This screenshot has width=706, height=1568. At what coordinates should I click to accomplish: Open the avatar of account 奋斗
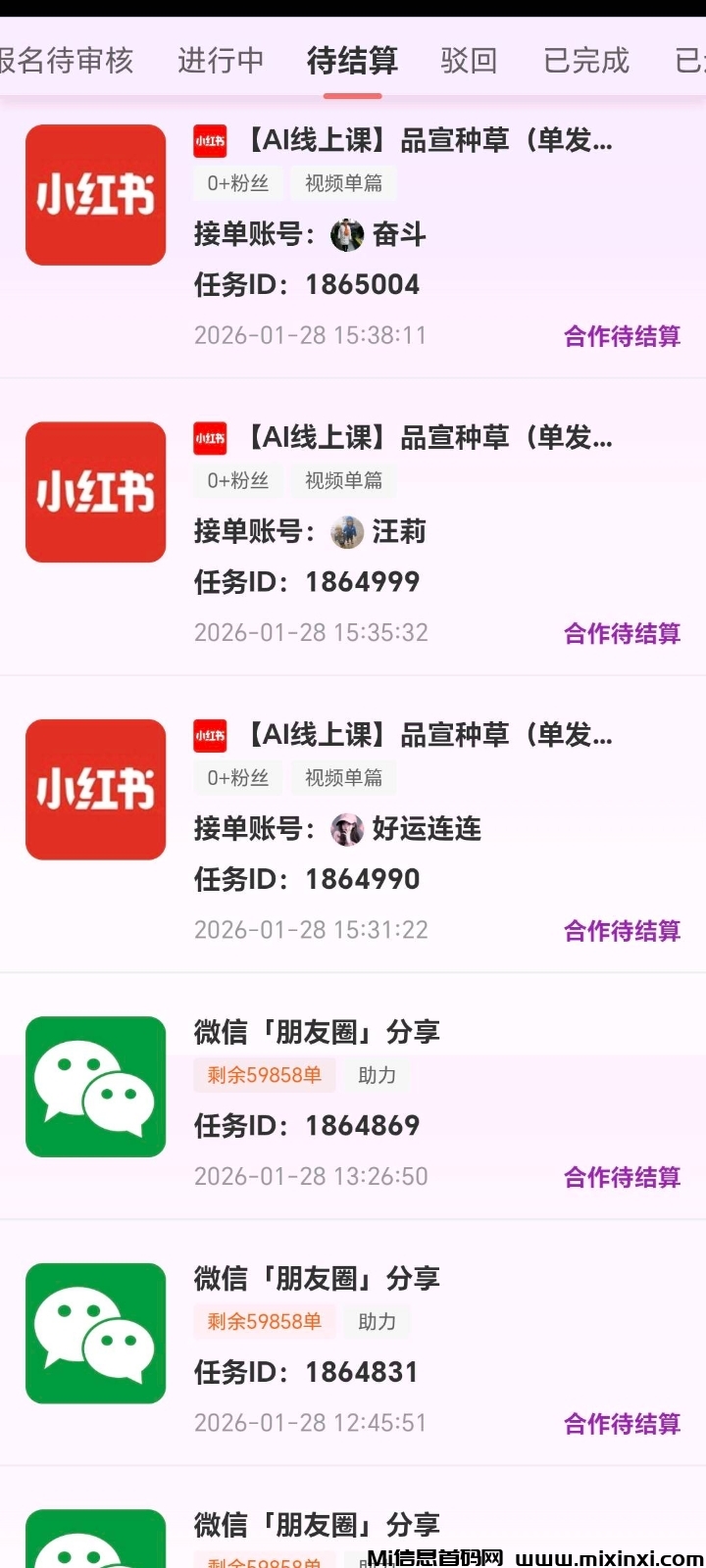pyautogui.click(x=346, y=235)
